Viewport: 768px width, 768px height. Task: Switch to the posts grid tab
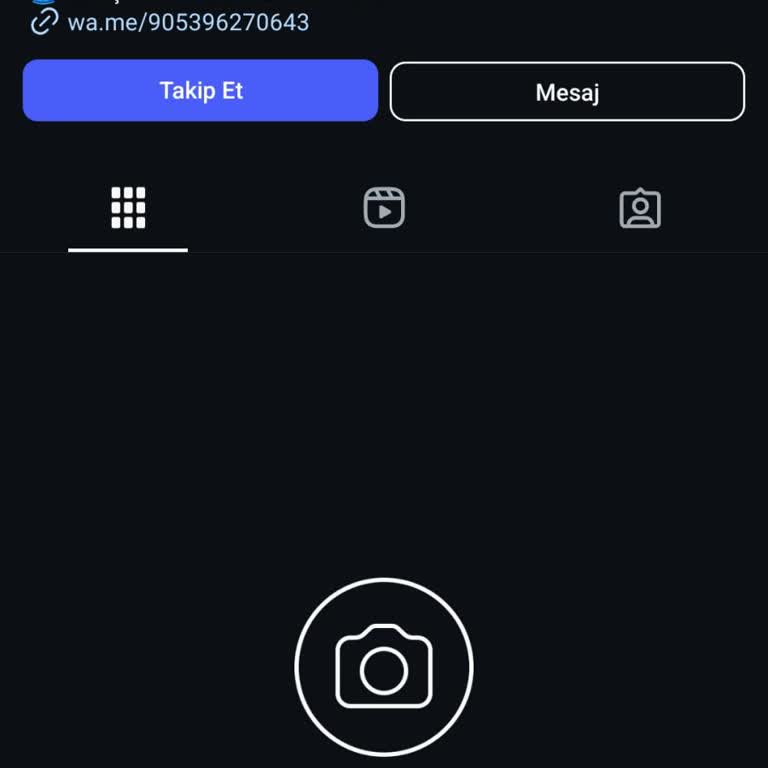[x=128, y=208]
